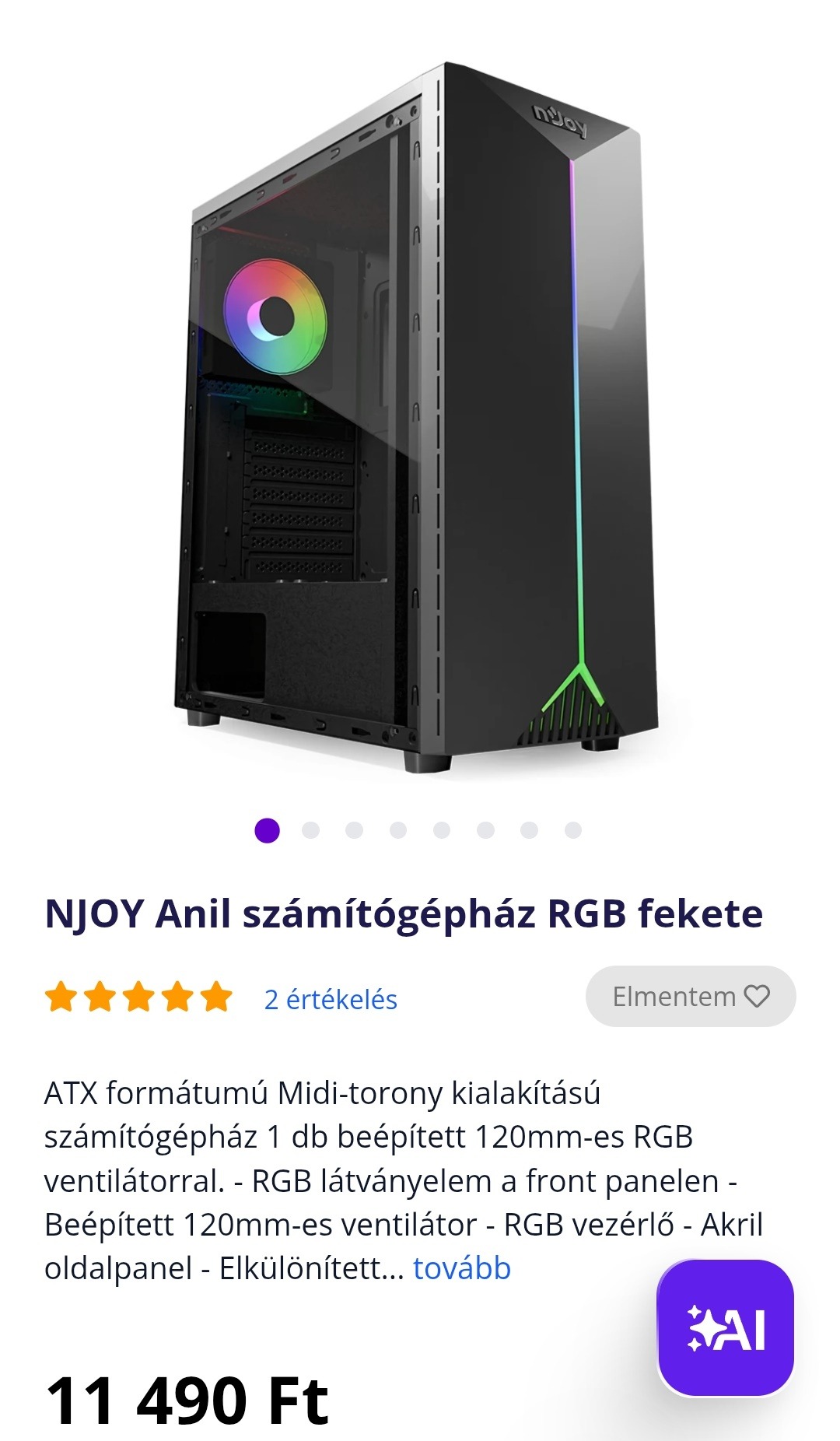This screenshot has height=1441, width=840.
Task: Save product with Elmentem button
Action: (690, 997)
